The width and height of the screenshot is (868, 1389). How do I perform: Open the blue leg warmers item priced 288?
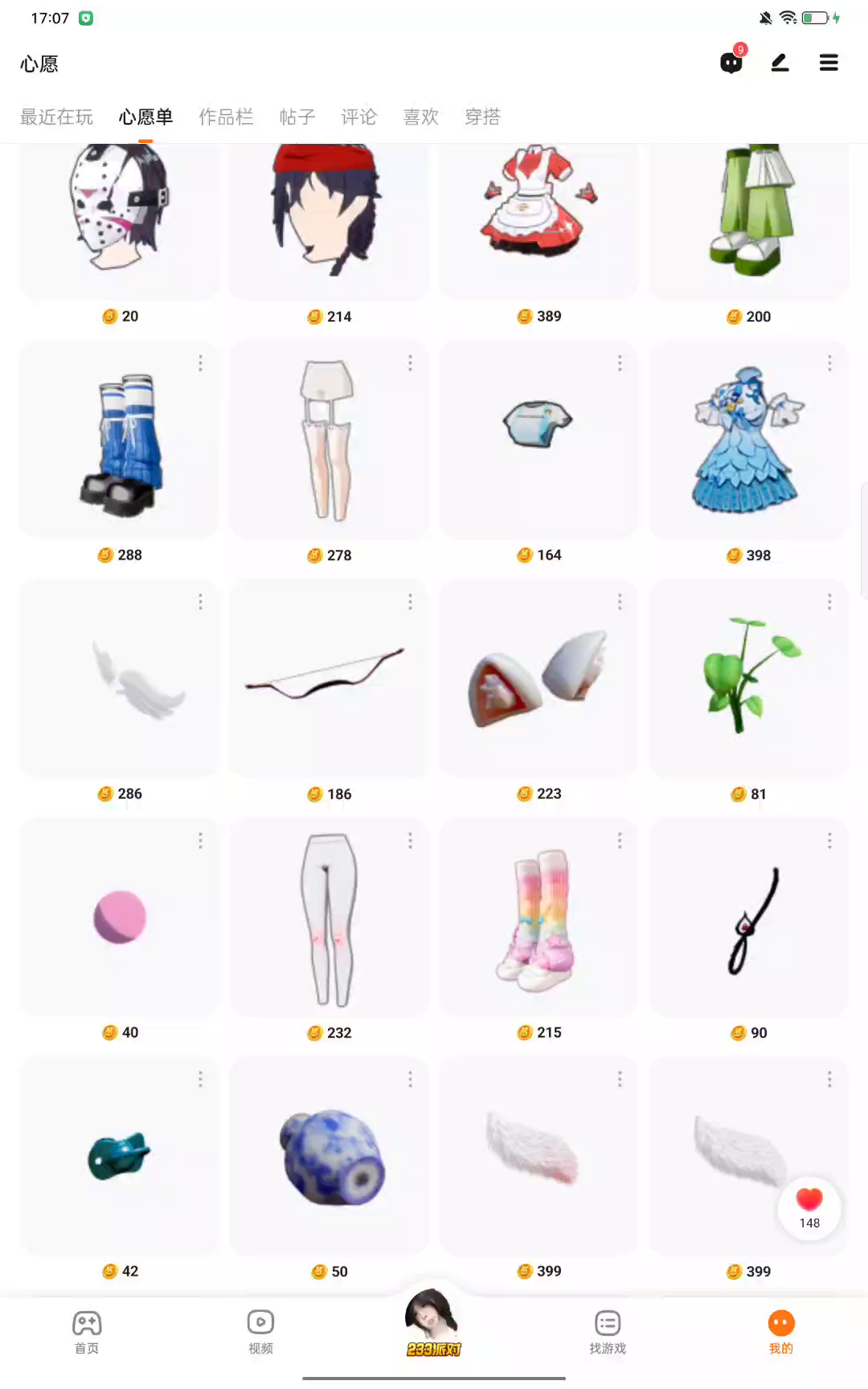[119, 442]
